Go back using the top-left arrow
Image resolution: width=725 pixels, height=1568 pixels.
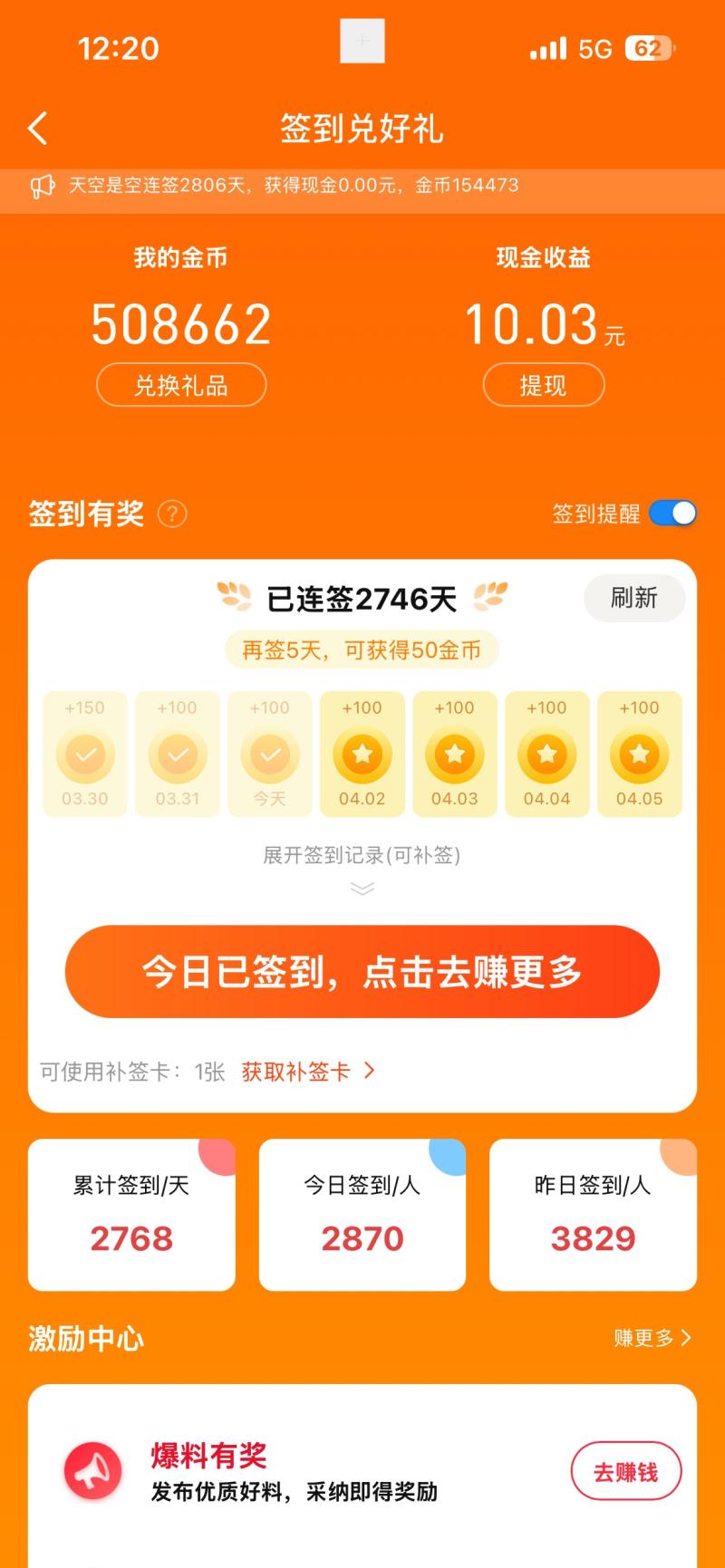pyautogui.click(x=38, y=129)
